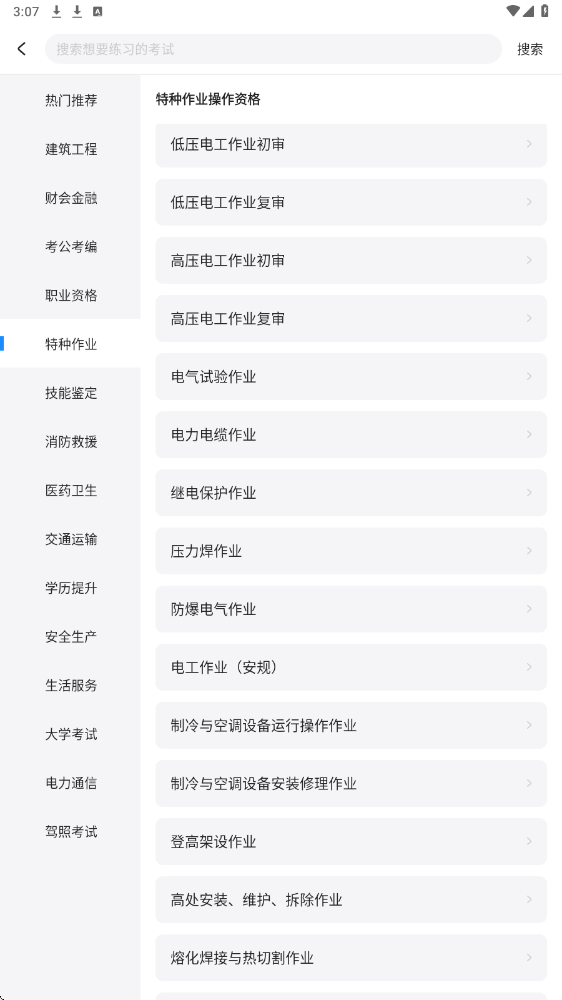
Task: Switch to 驾照考试 category
Action: (71, 832)
